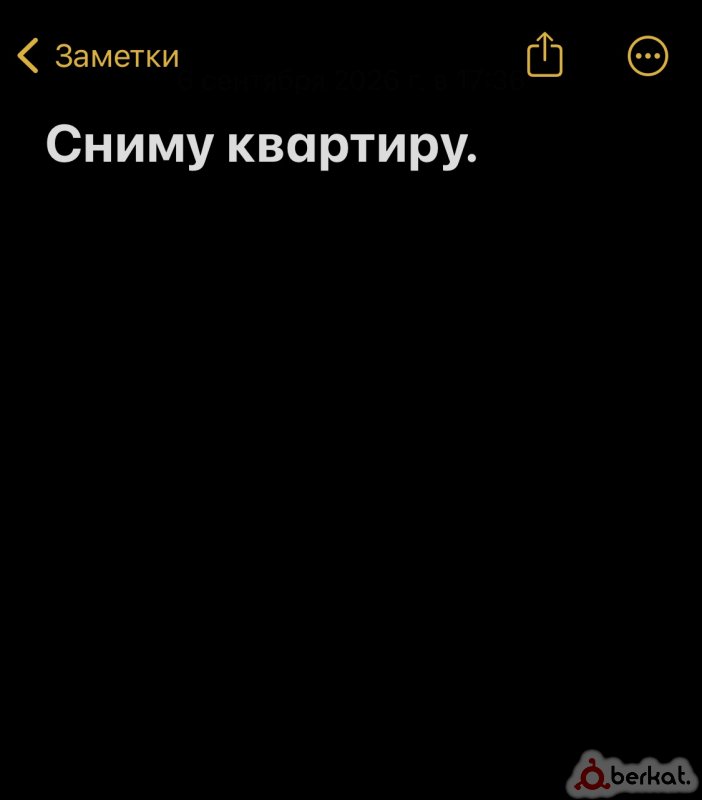
Task: Go back to Заметки list
Action: click(x=98, y=56)
